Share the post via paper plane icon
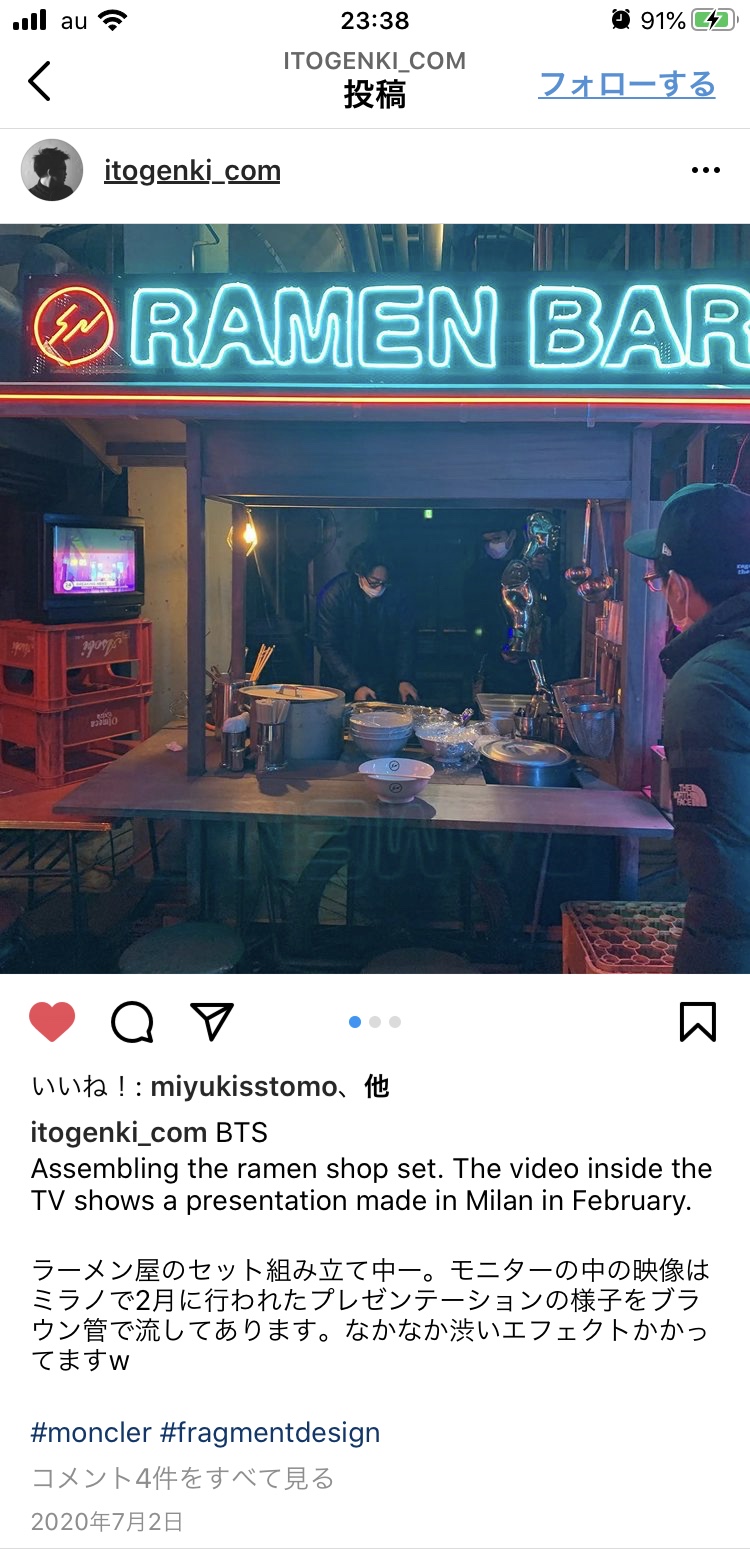 pos(211,1021)
